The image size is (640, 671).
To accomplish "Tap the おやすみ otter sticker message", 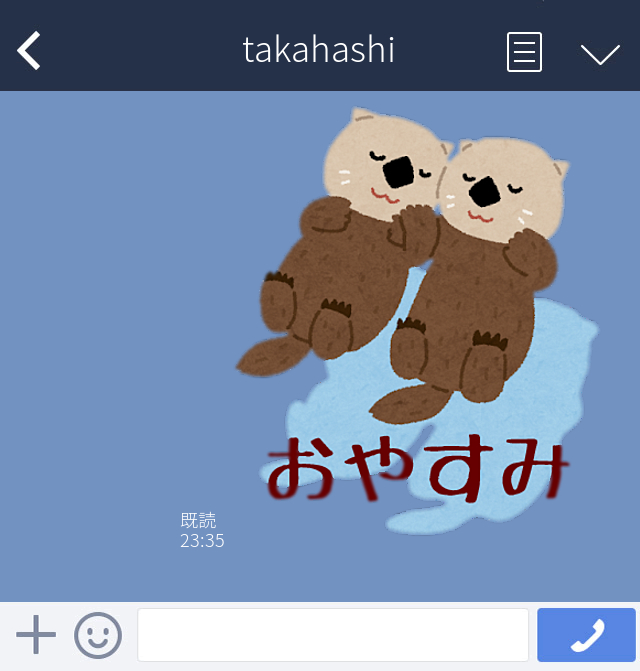I will (x=415, y=320).
